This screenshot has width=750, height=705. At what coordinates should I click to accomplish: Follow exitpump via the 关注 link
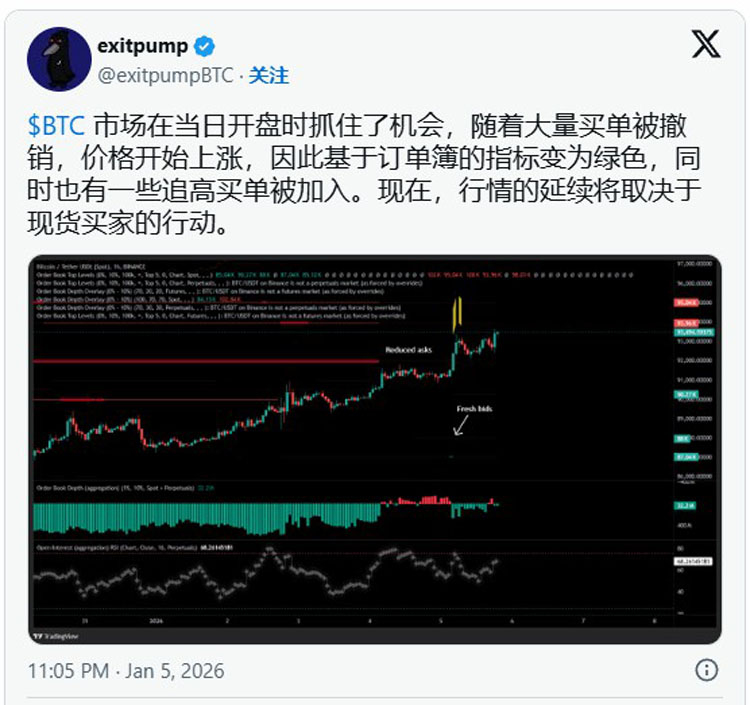point(268,74)
